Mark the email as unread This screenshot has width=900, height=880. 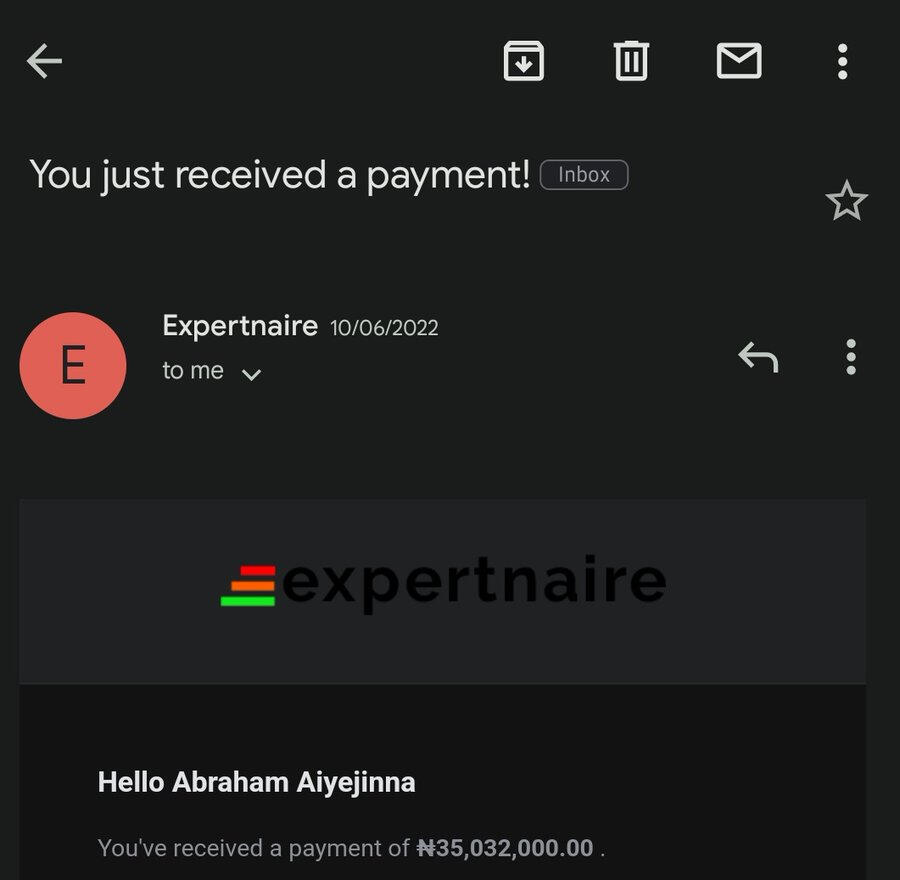tap(739, 62)
